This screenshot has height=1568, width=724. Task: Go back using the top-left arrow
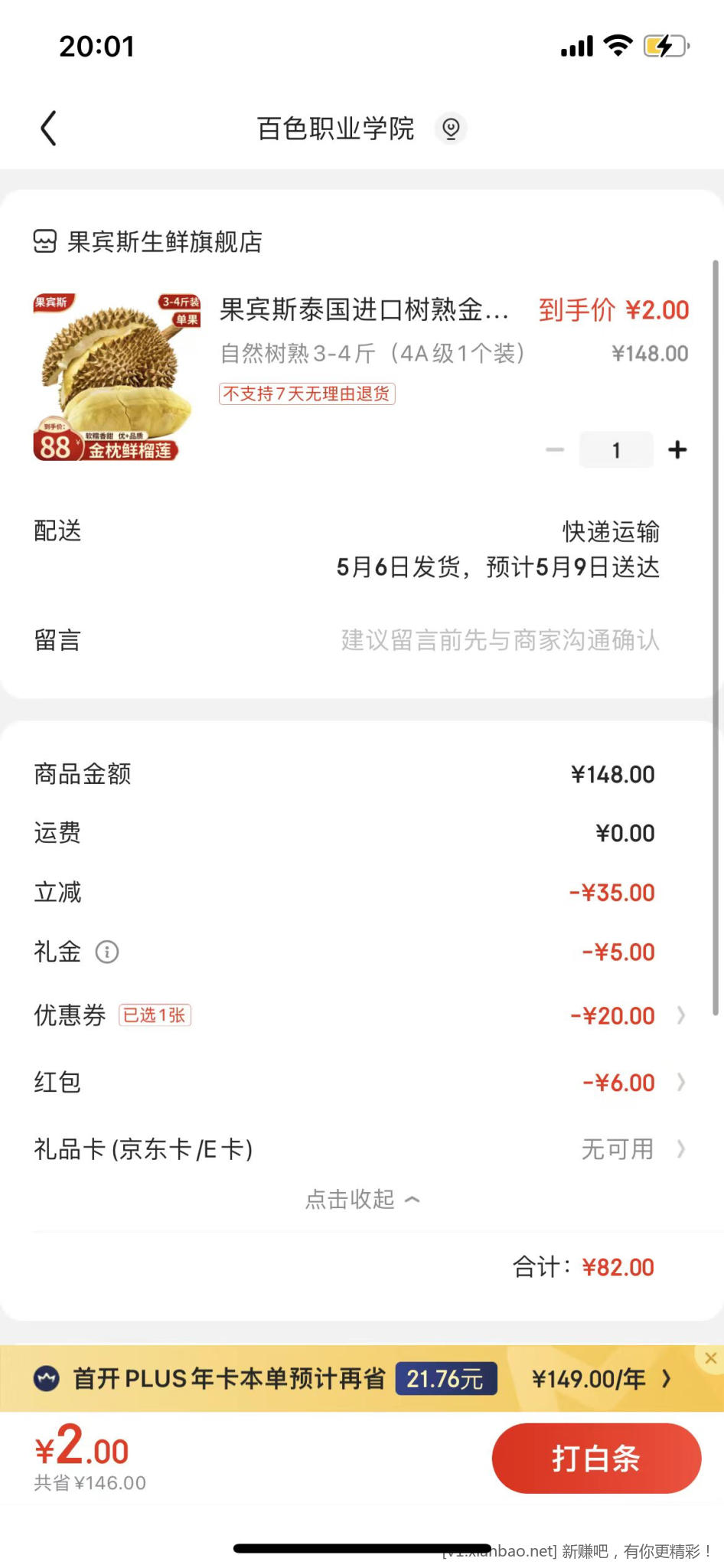(49, 128)
